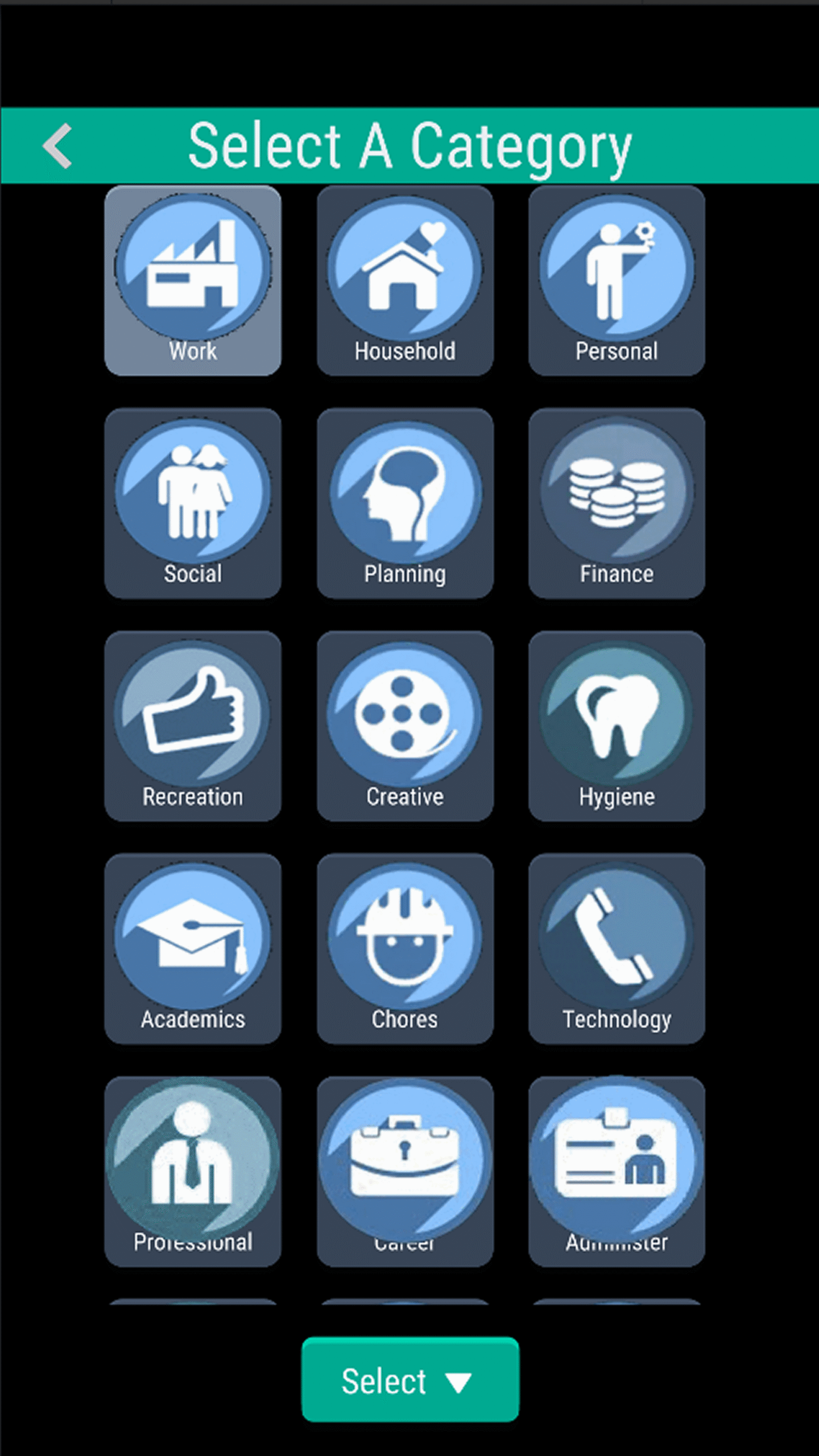Pick the Administer ID card tile
819x1456 pixels.
click(x=617, y=1170)
